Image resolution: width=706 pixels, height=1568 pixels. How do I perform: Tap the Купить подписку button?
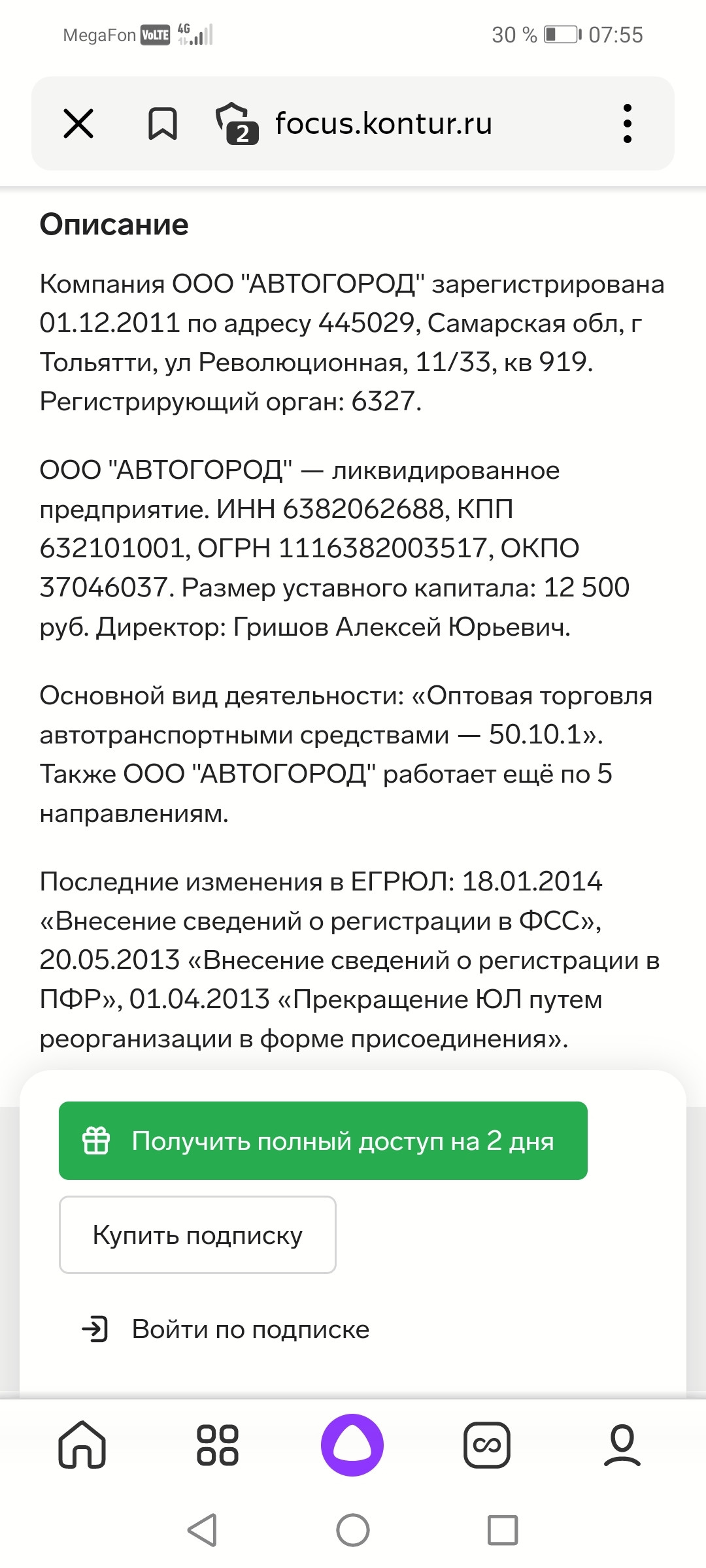click(197, 1235)
